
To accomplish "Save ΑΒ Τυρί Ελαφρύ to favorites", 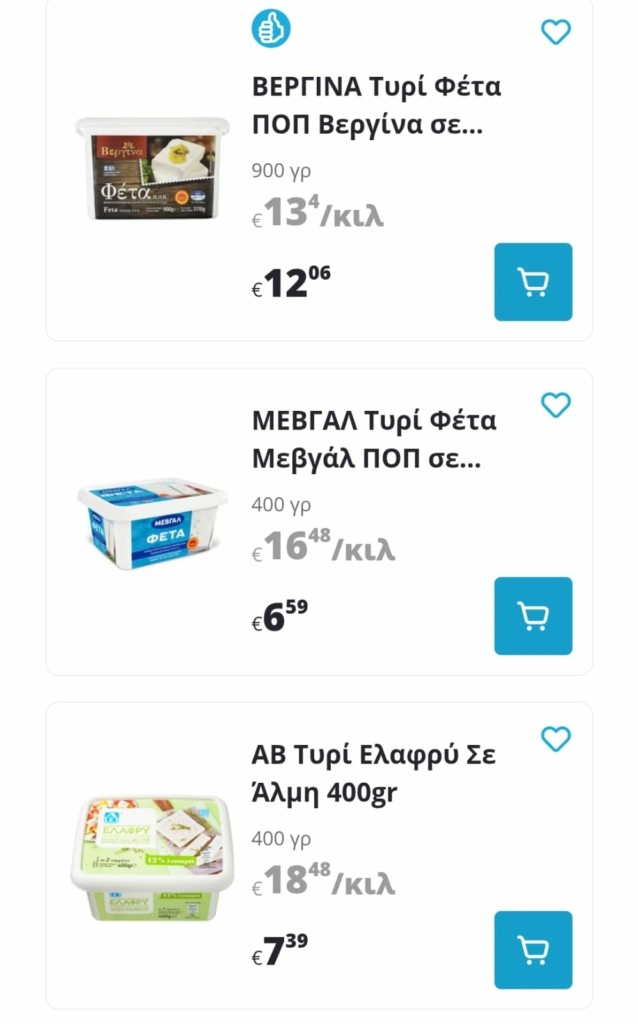I will click(555, 739).
